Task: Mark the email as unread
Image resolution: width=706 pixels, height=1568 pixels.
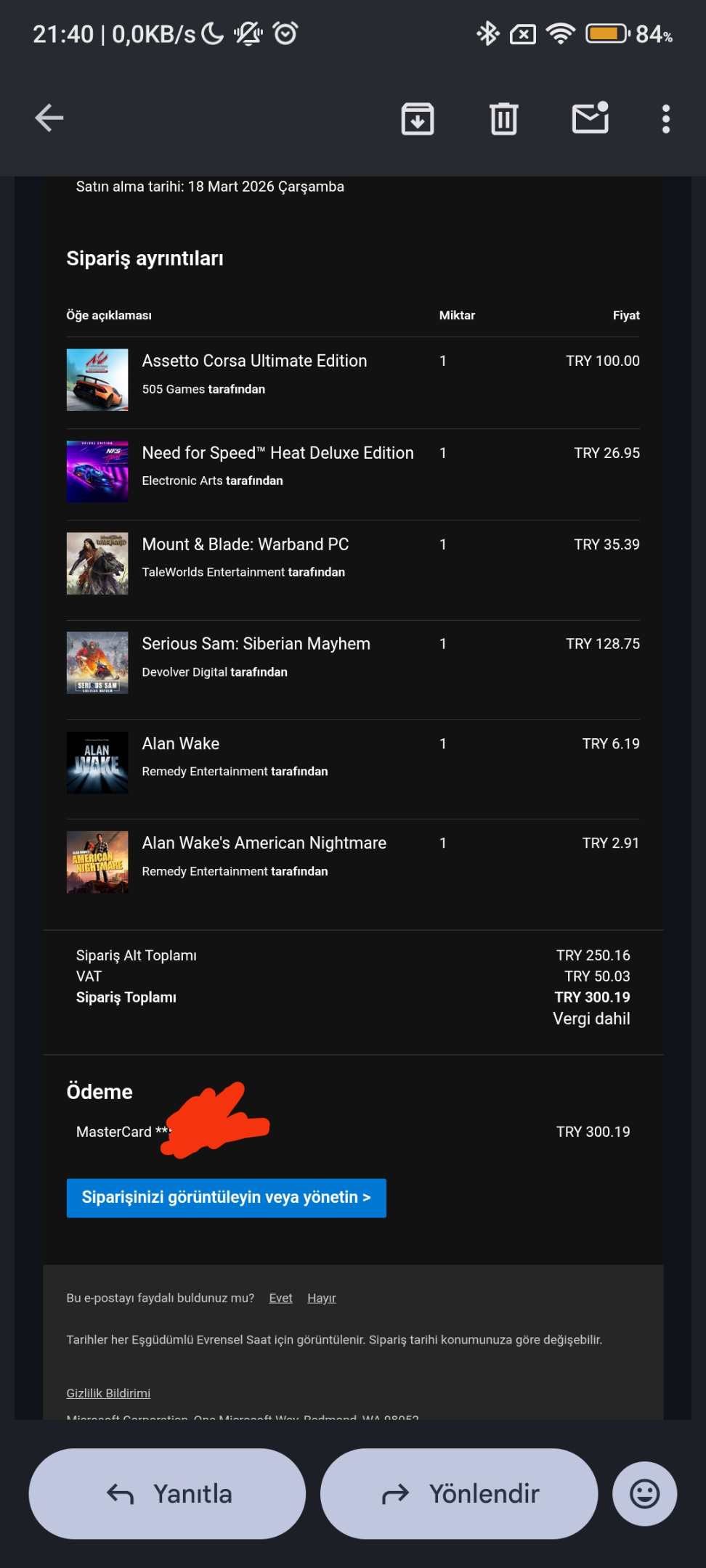Action: coord(591,118)
